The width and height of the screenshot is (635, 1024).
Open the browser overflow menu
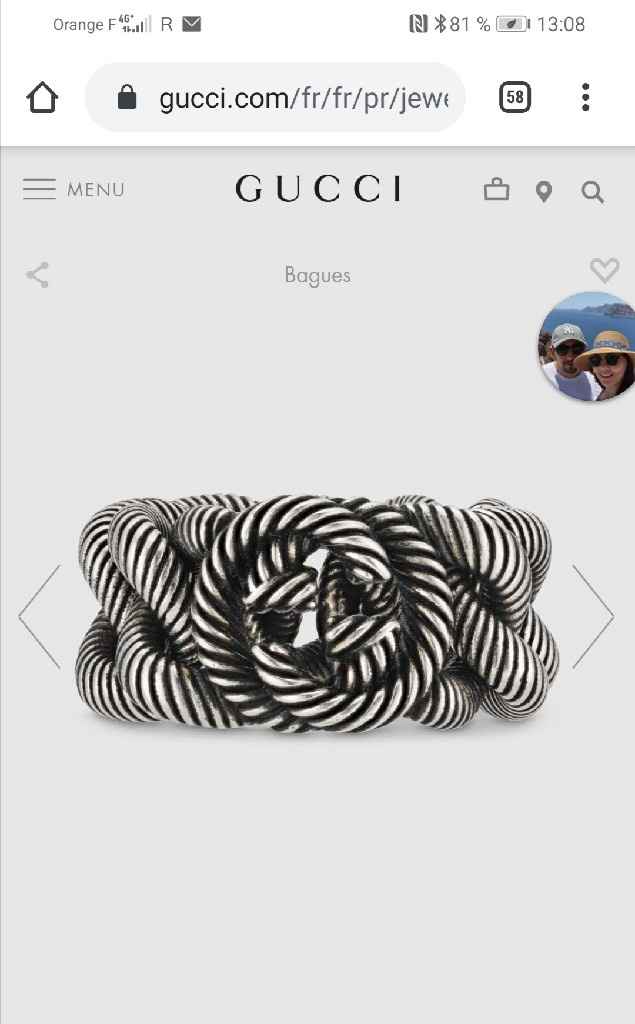point(586,97)
